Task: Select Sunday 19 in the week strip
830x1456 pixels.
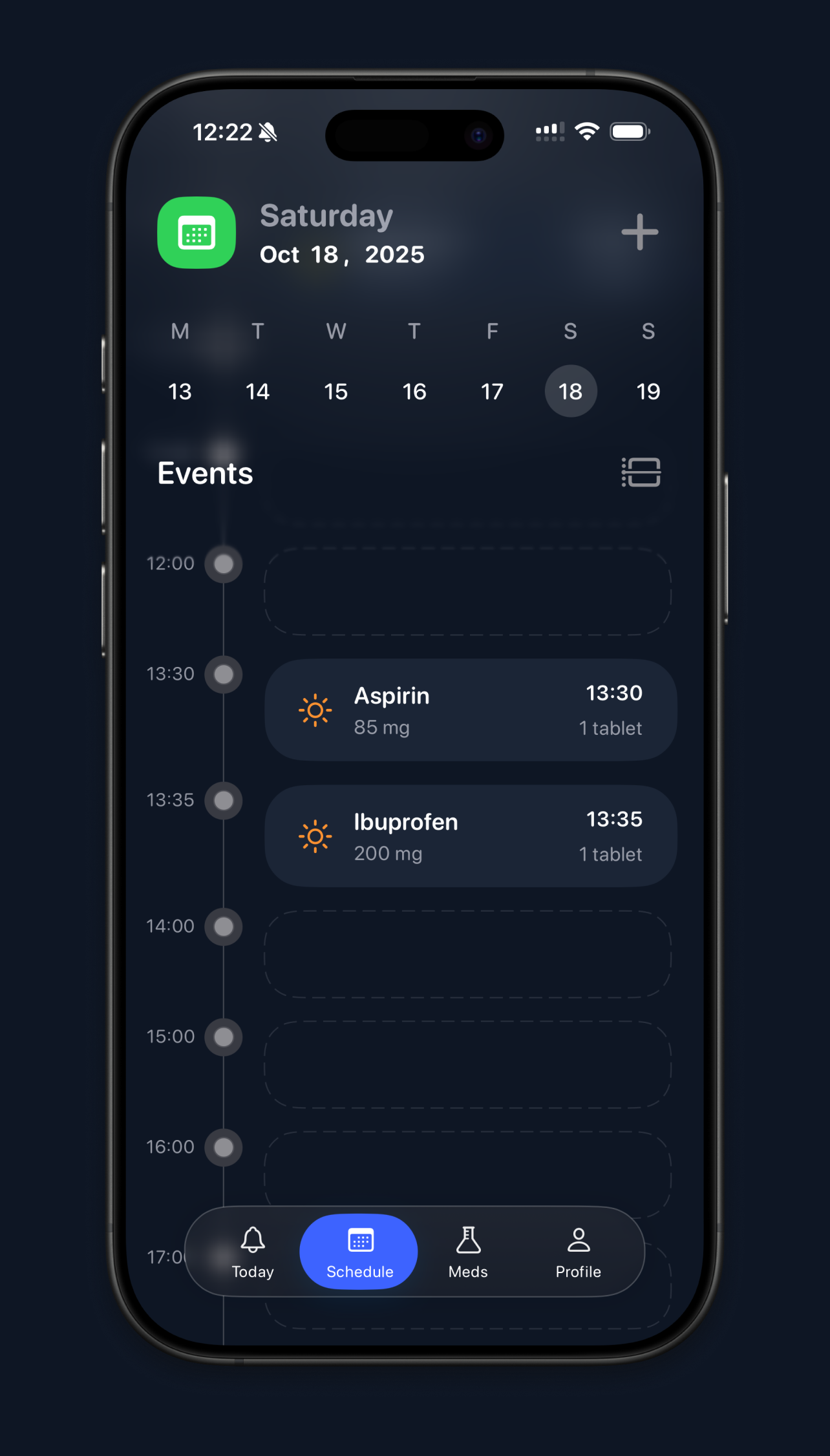Action: [648, 391]
